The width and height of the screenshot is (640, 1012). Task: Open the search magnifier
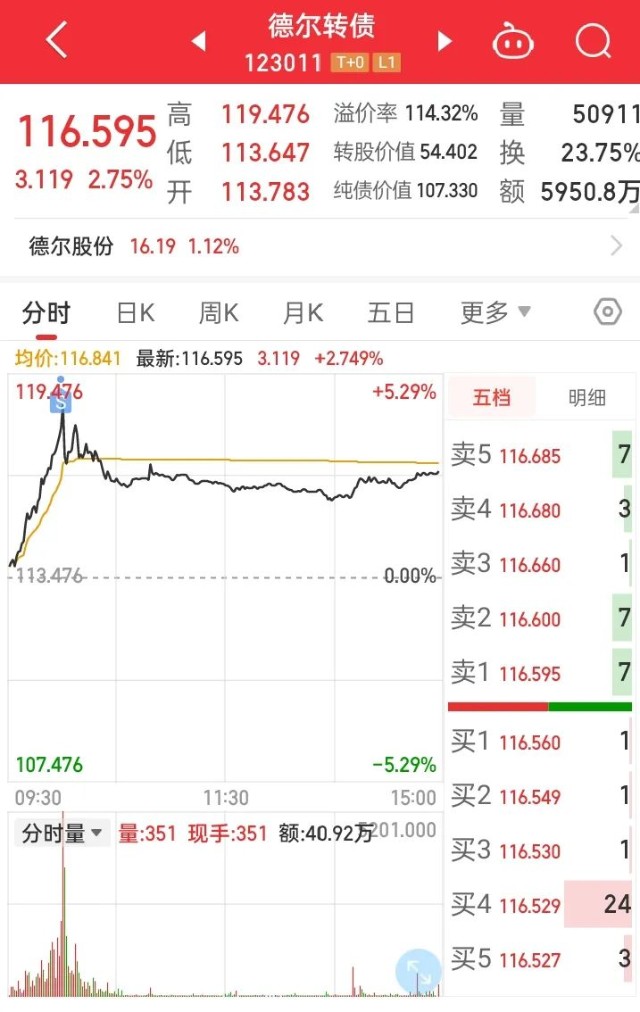click(x=593, y=41)
